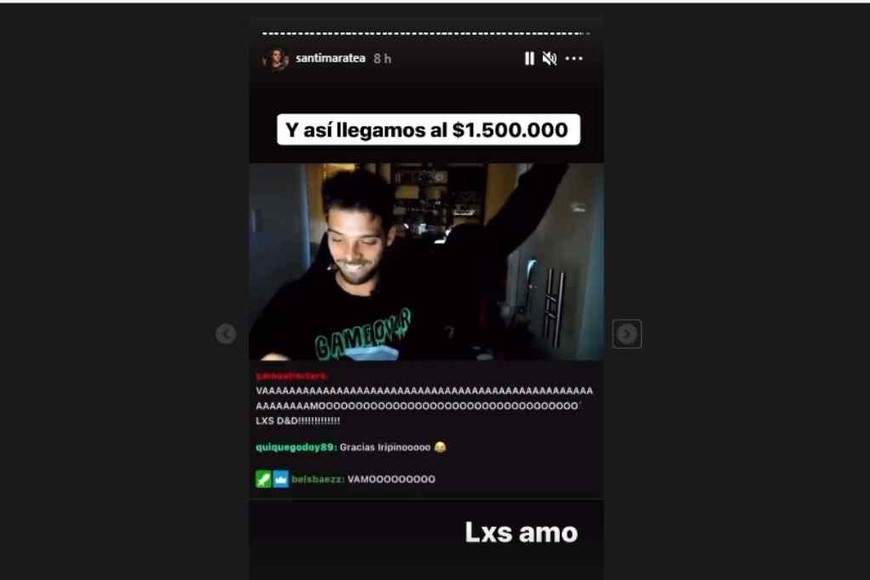Go to the next story arrow
This screenshot has width=870, height=580.
627,334
